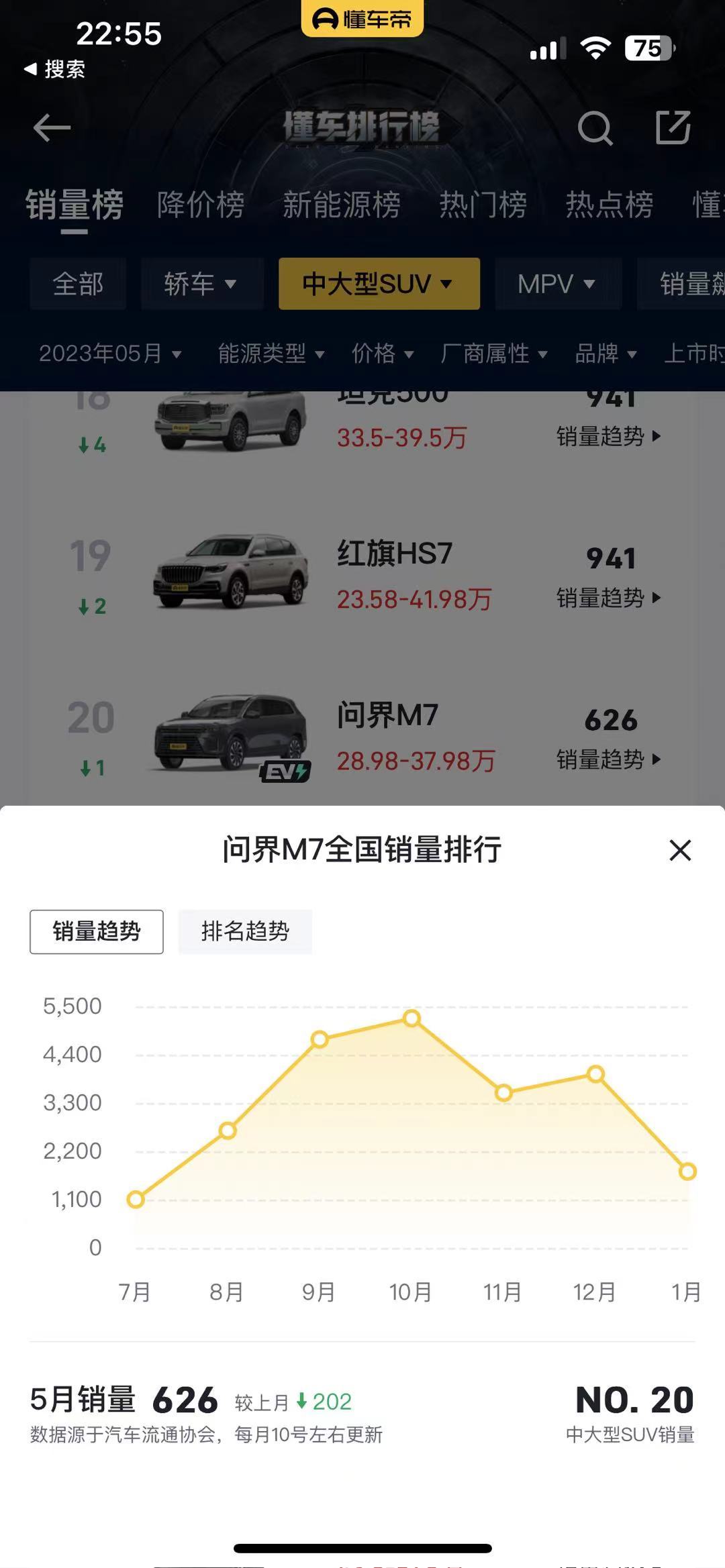Share the ranking via top-right icon
This screenshot has width=725, height=1568.
673,127
